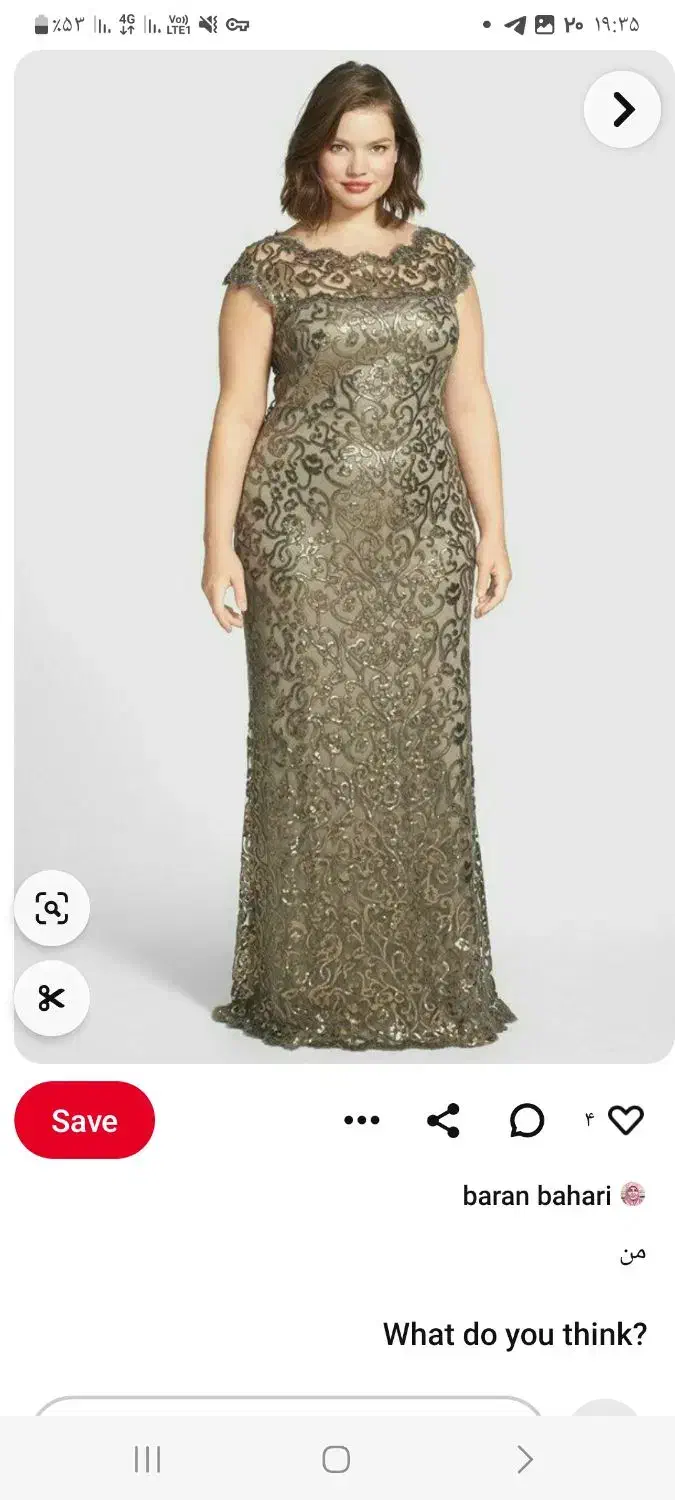Viewport: 675px width, 1500px height.
Task: Tap the system home button
Action: pyautogui.click(x=336, y=1459)
